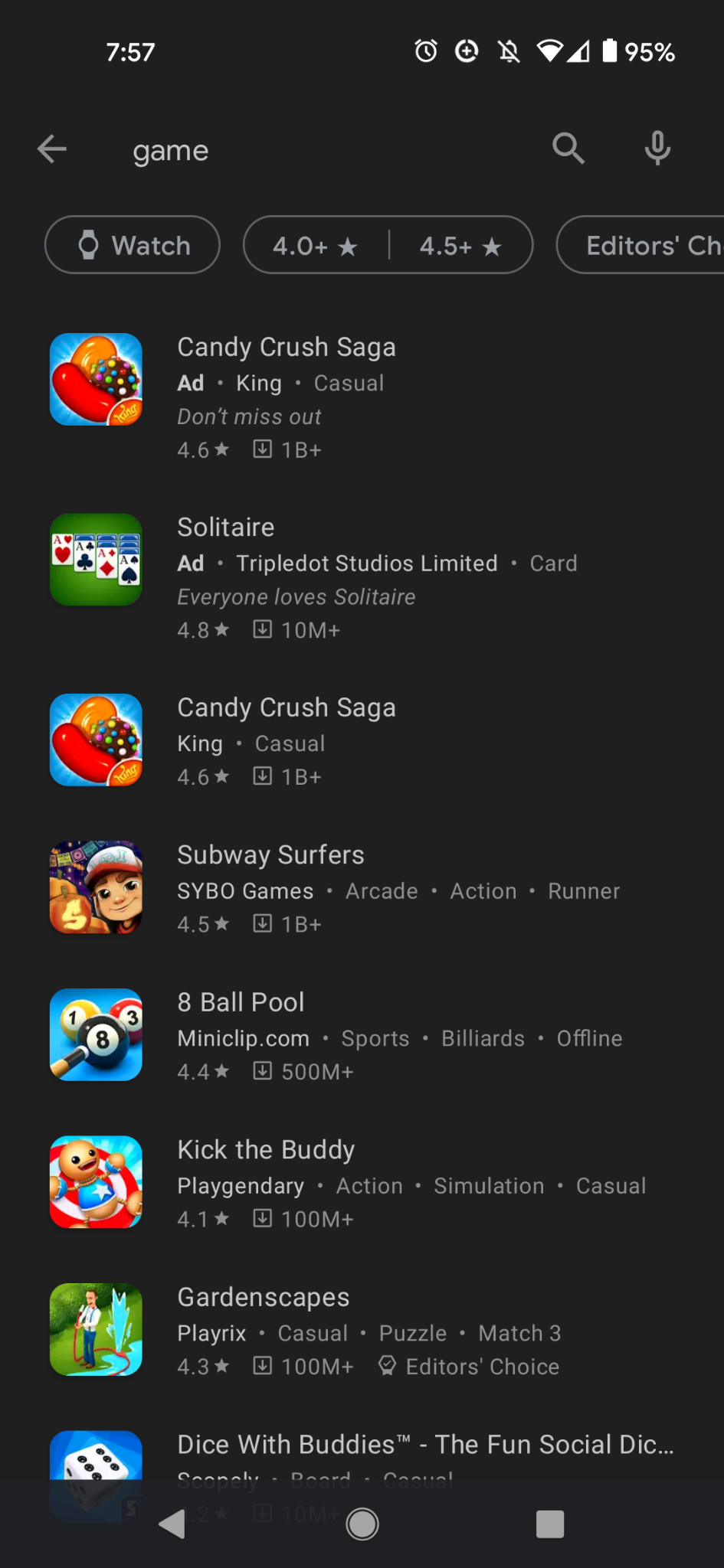Start voice search with microphone
The width and height of the screenshot is (724, 1568).
(657, 149)
